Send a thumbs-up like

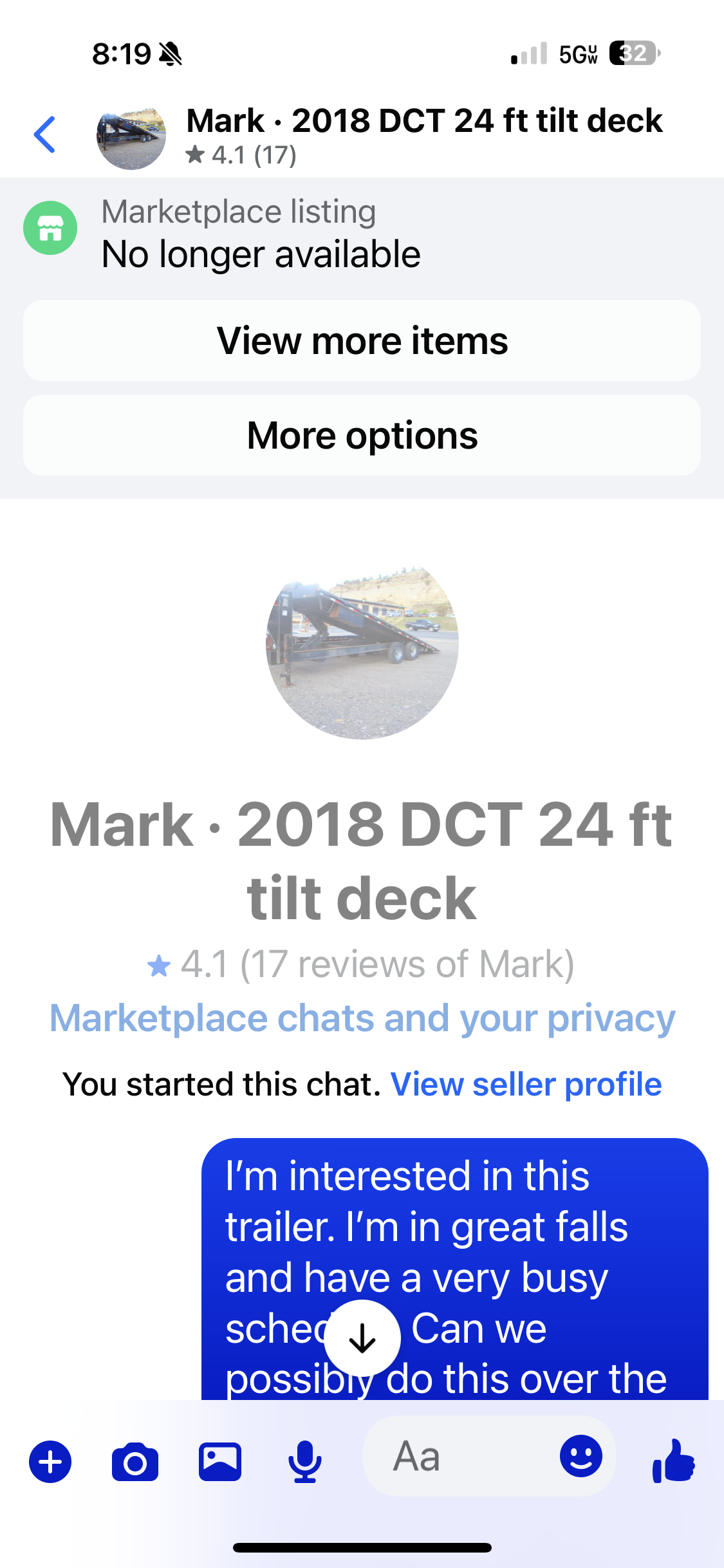pyautogui.click(x=673, y=1461)
